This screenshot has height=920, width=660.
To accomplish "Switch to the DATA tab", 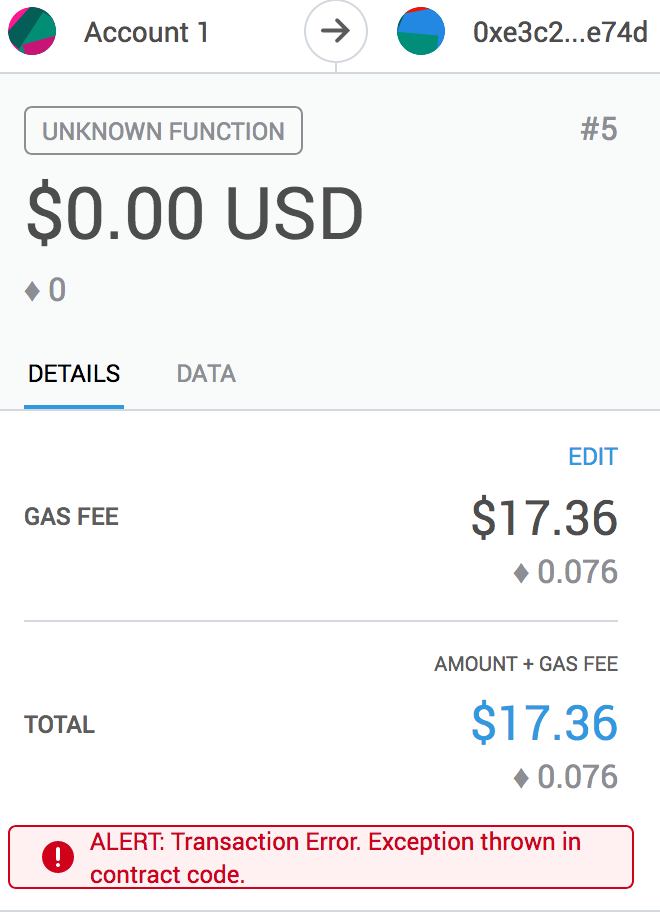I will tap(206, 374).
